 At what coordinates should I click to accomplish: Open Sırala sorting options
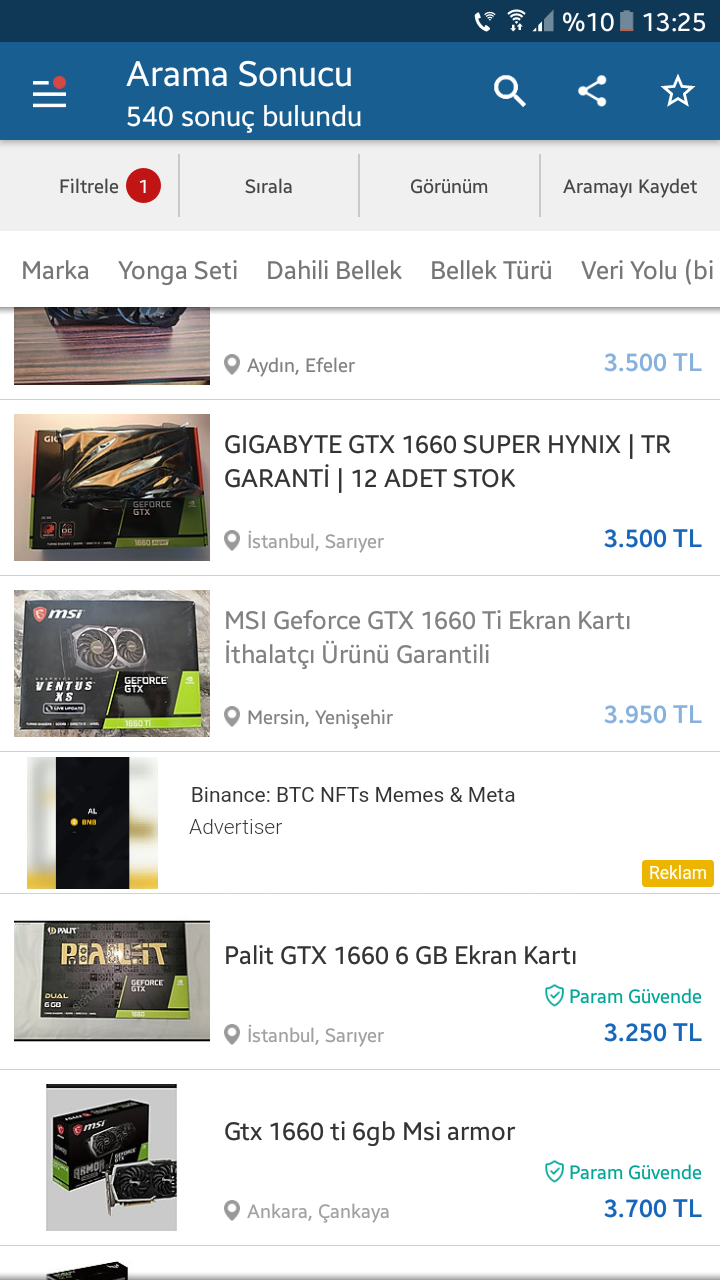[x=269, y=186]
